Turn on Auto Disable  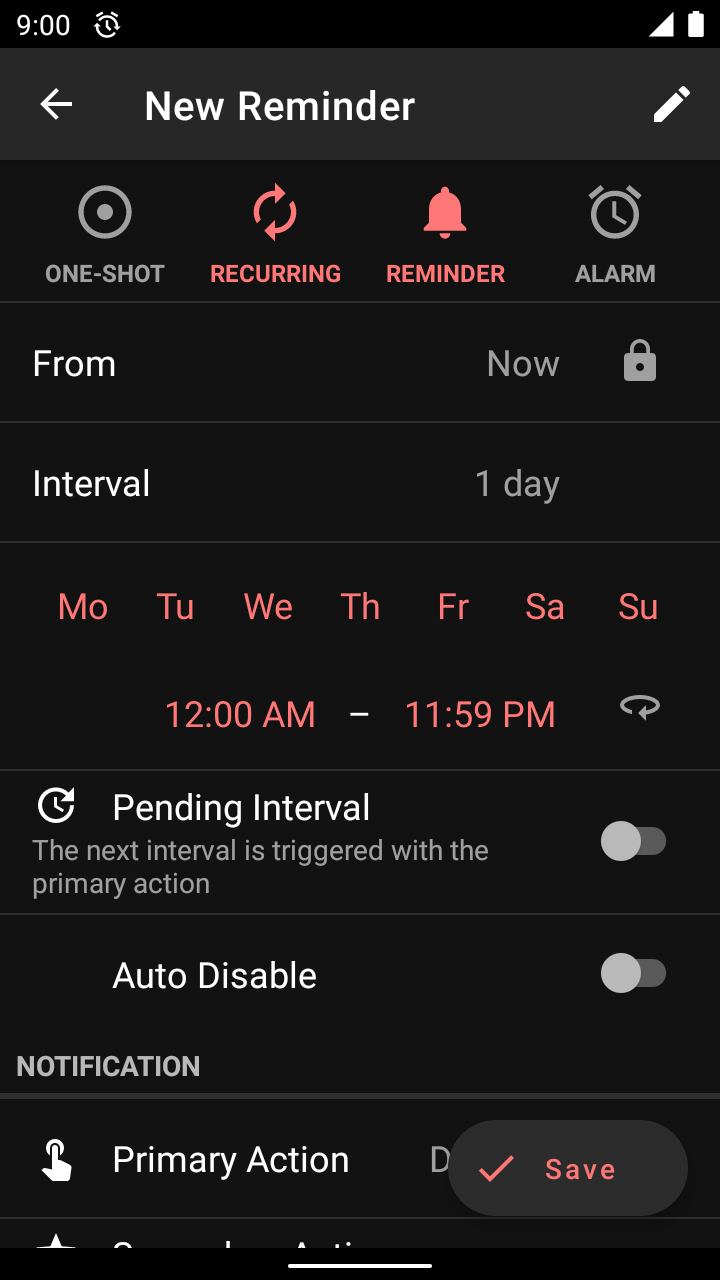[x=633, y=973]
